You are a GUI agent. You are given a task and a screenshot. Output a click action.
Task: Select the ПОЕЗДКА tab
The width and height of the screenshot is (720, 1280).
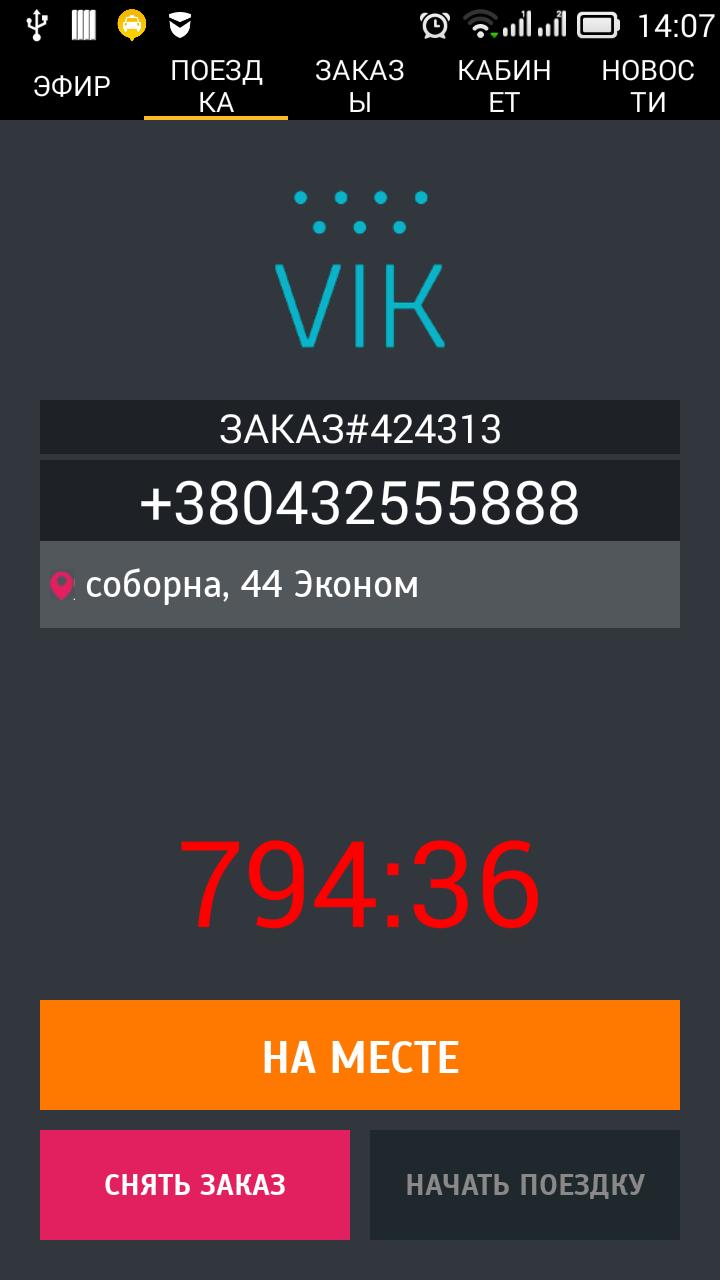216,86
